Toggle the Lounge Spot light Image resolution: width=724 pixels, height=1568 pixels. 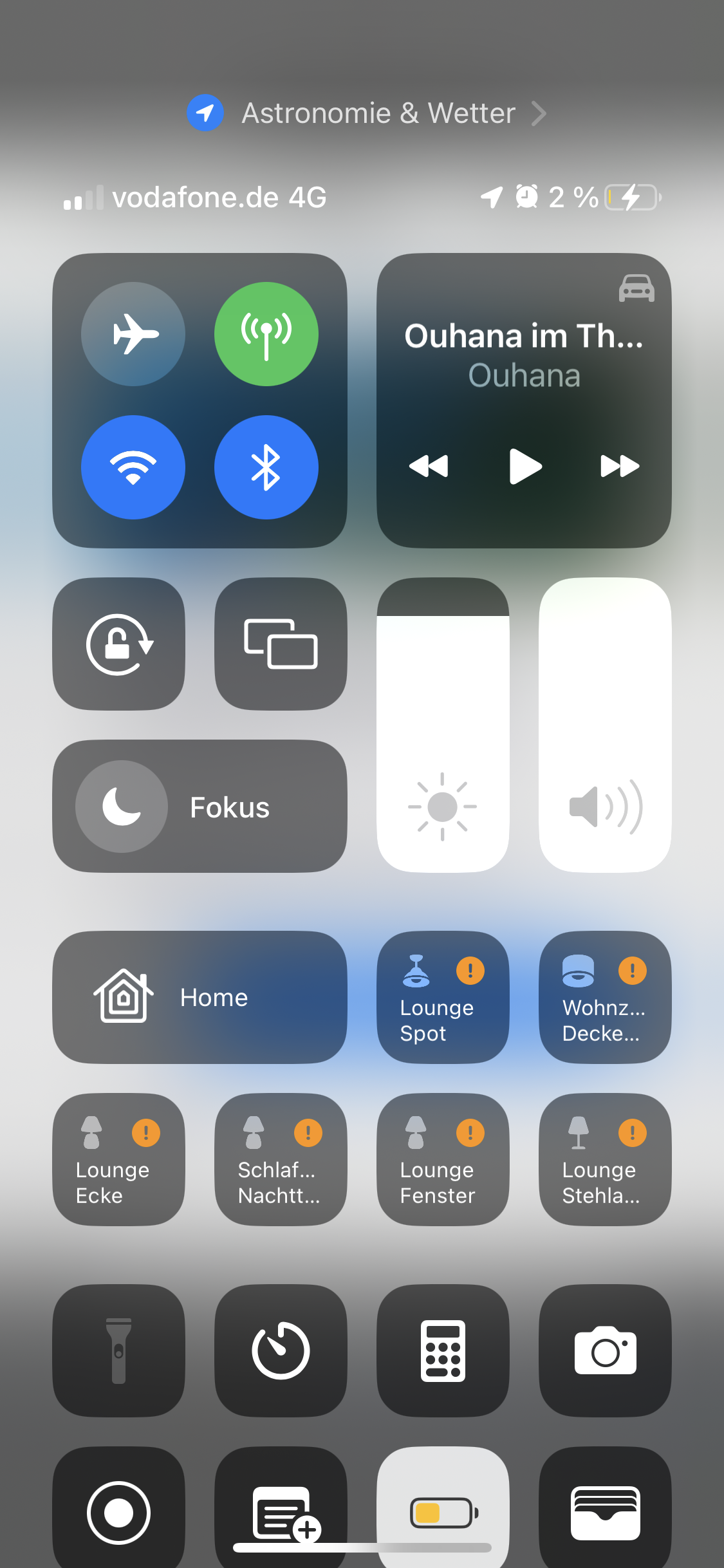pos(443,997)
